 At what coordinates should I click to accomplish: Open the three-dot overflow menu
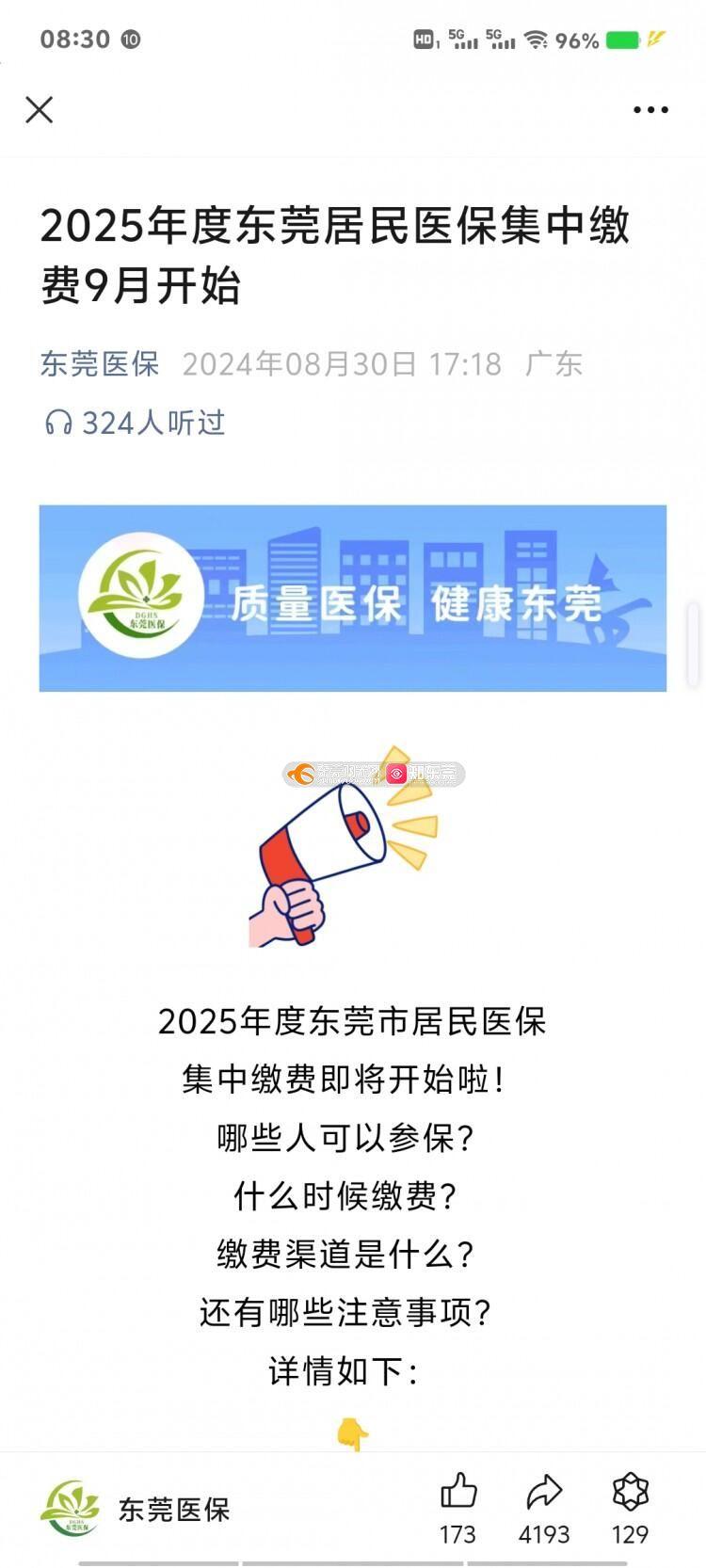pyautogui.click(x=650, y=110)
